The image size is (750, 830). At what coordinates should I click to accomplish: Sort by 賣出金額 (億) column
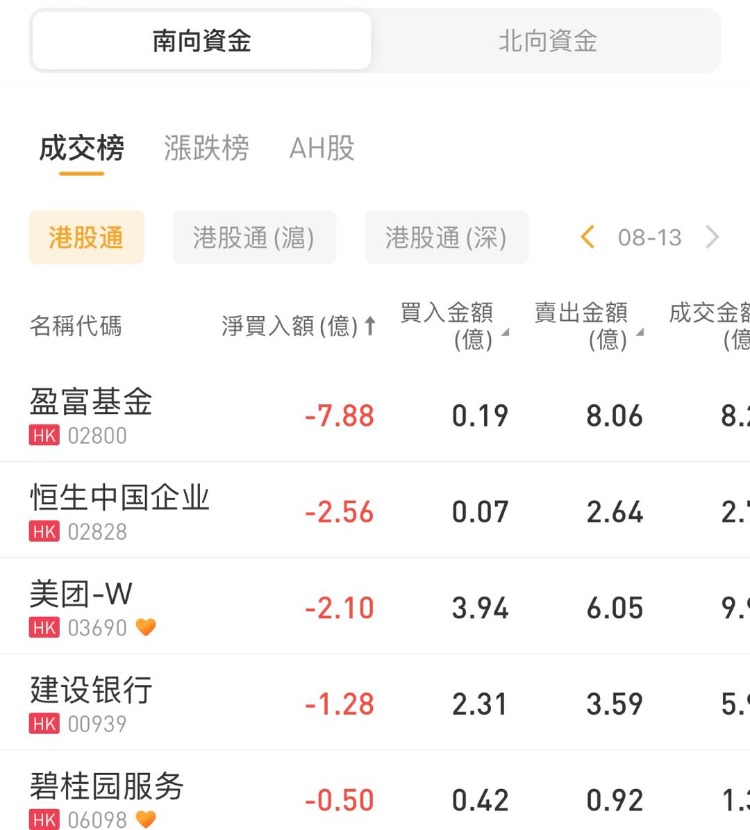point(586,326)
